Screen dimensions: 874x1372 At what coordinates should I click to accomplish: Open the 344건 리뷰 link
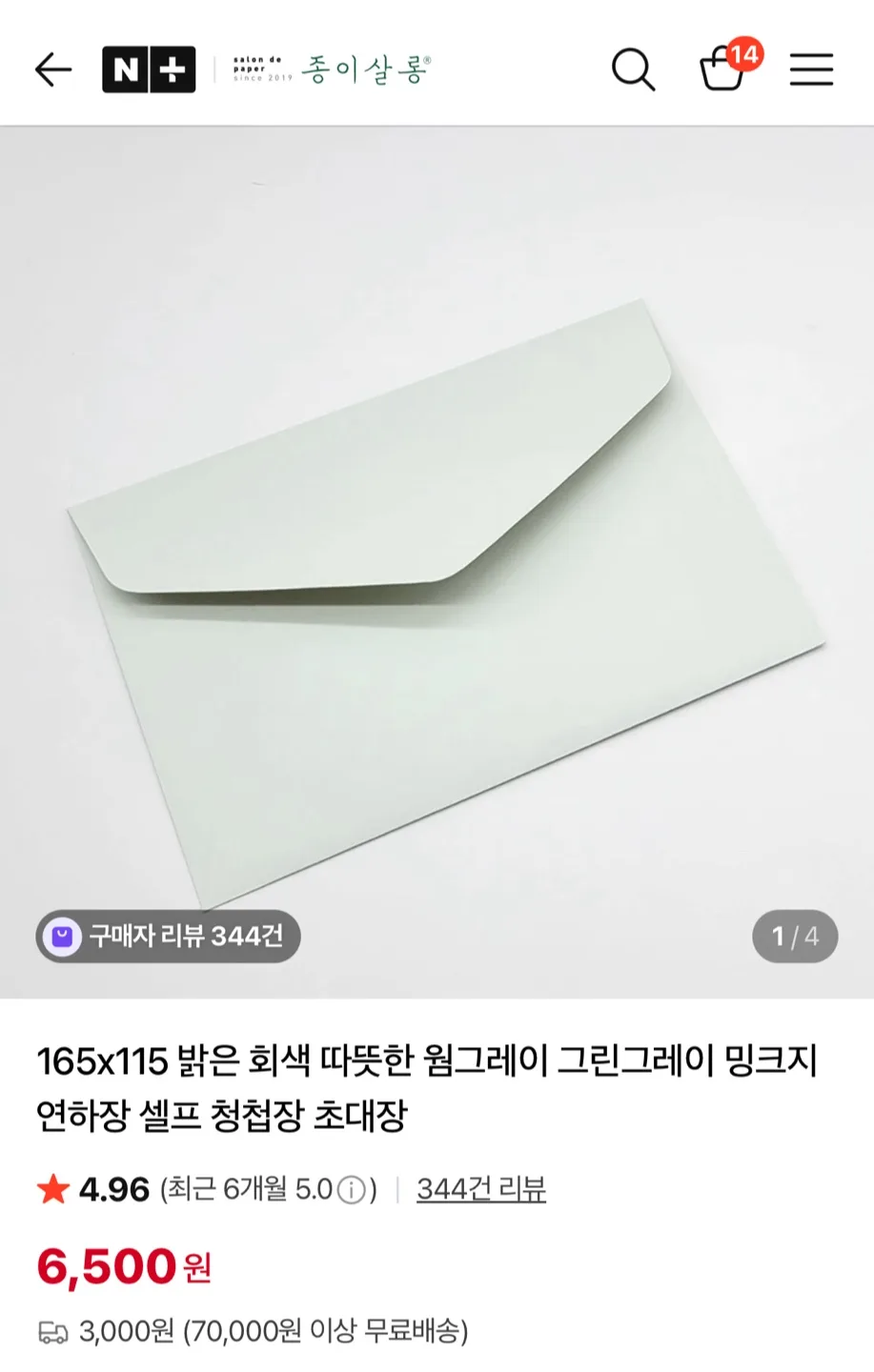click(x=481, y=1189)
